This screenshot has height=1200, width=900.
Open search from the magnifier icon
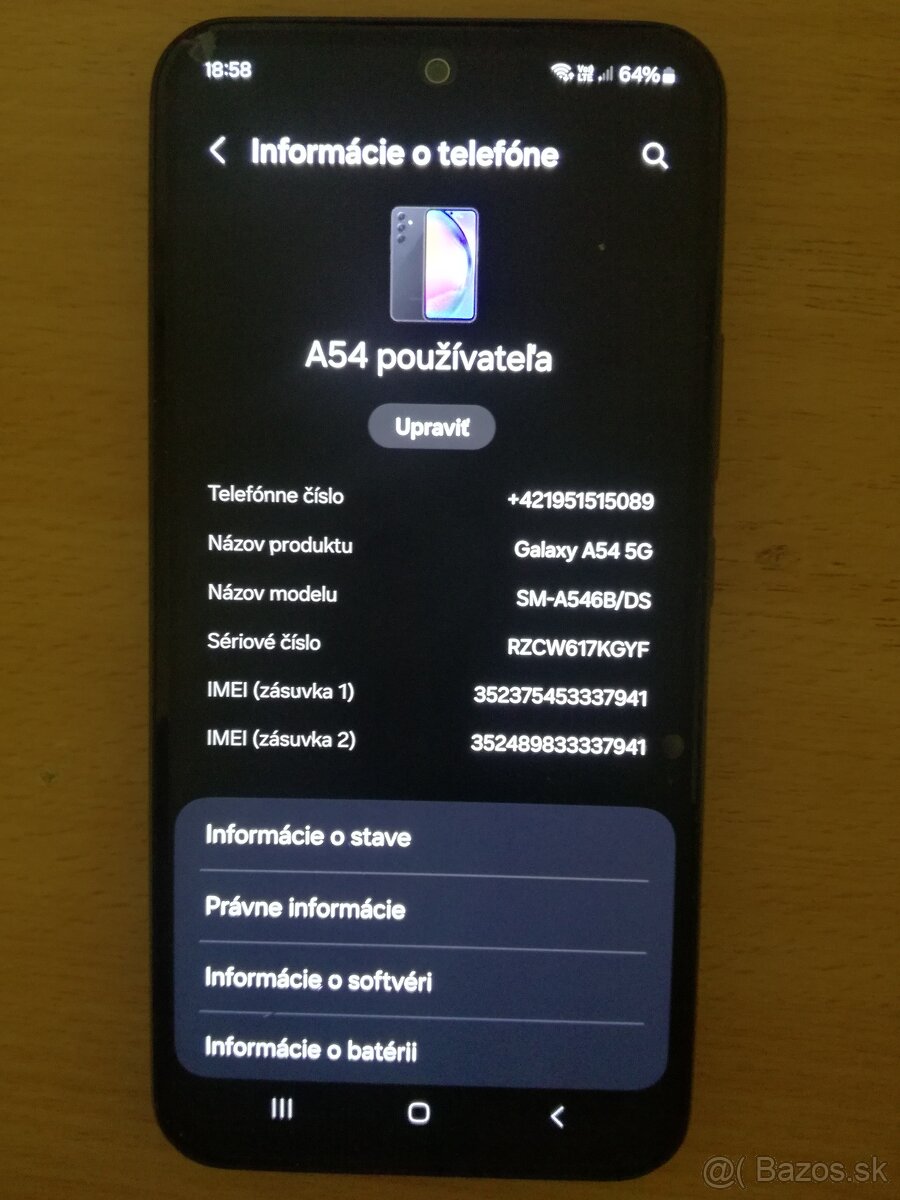(x=655, y=156)
